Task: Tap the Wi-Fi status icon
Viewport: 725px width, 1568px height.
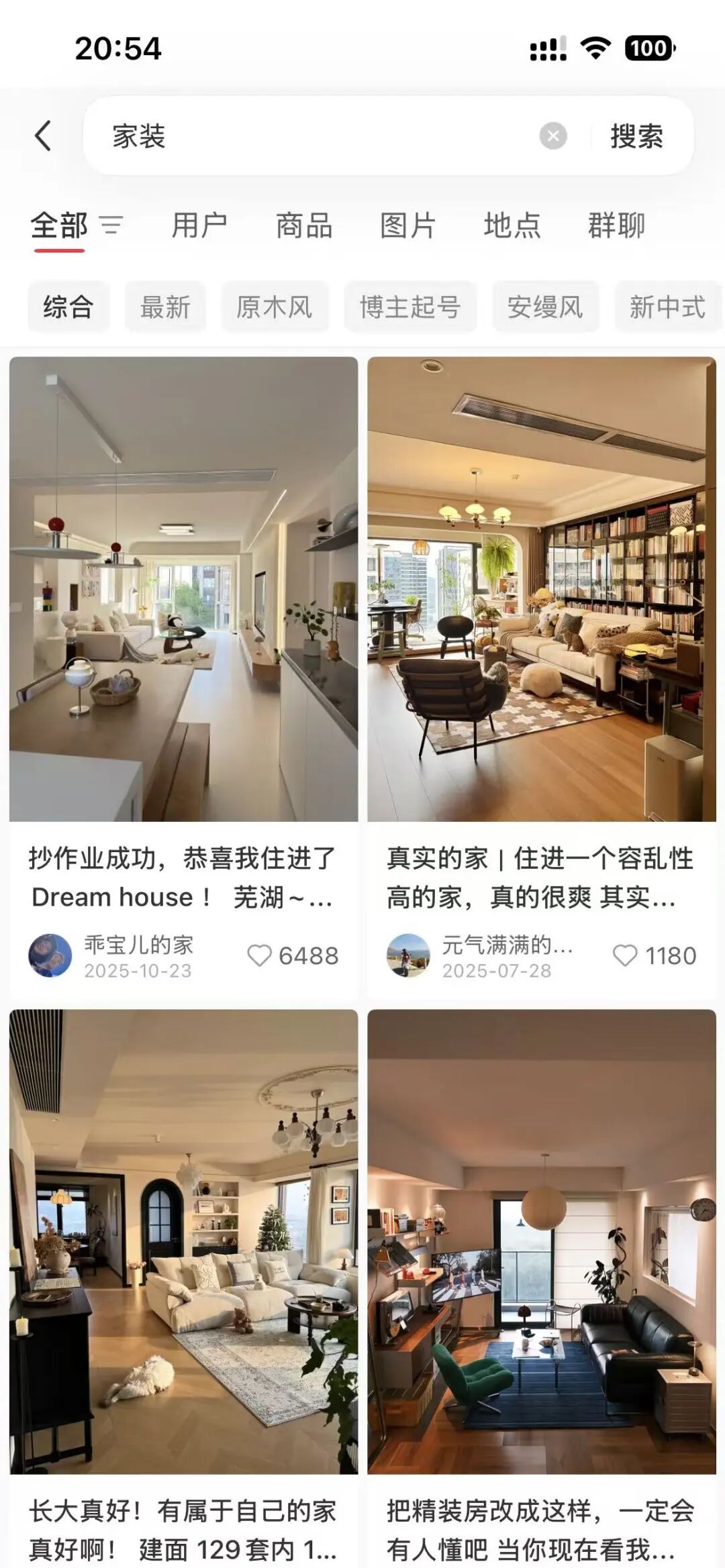Action: (595, 47)
